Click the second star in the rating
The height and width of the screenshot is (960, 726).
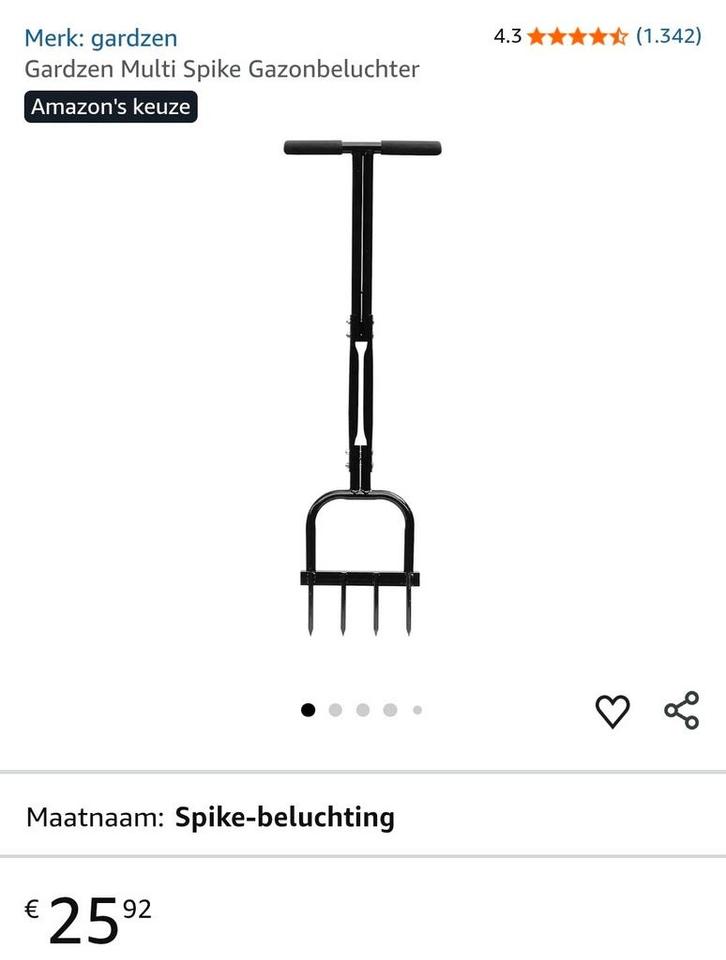pyautogui.click(x=560, y=38)
